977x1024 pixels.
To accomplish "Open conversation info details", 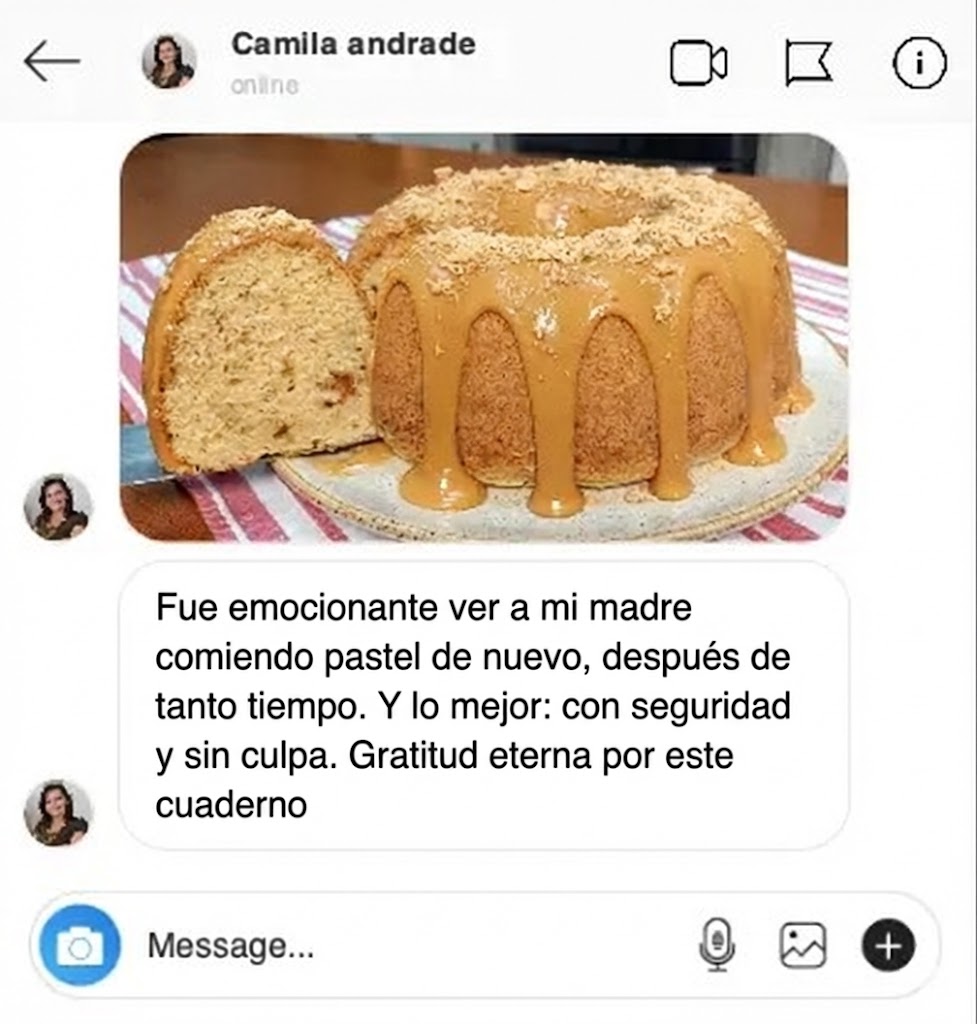I will pos(918,65).
